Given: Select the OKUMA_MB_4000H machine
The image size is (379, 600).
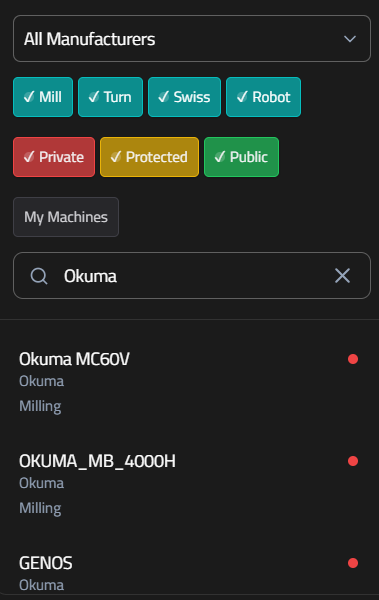Looking at the screenshot, I should point(190,484).
